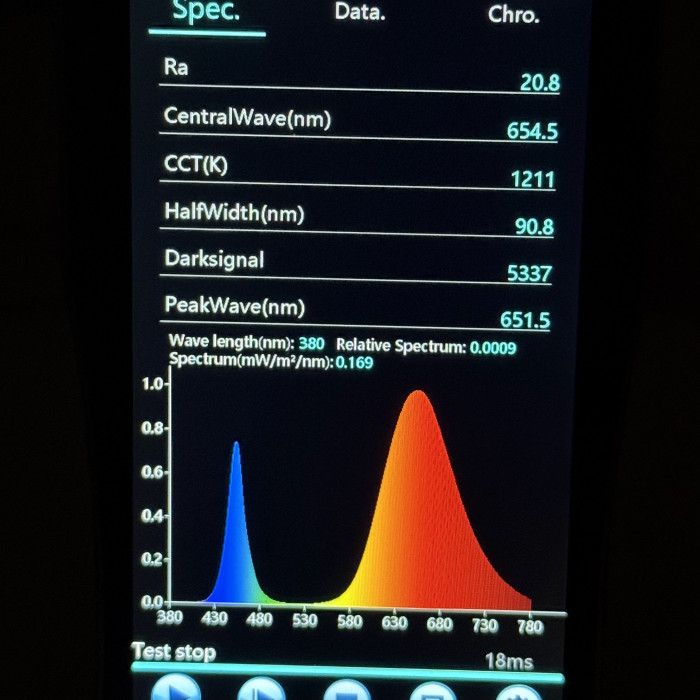
Task: Switch to the Data. tab
Action: 359,13
